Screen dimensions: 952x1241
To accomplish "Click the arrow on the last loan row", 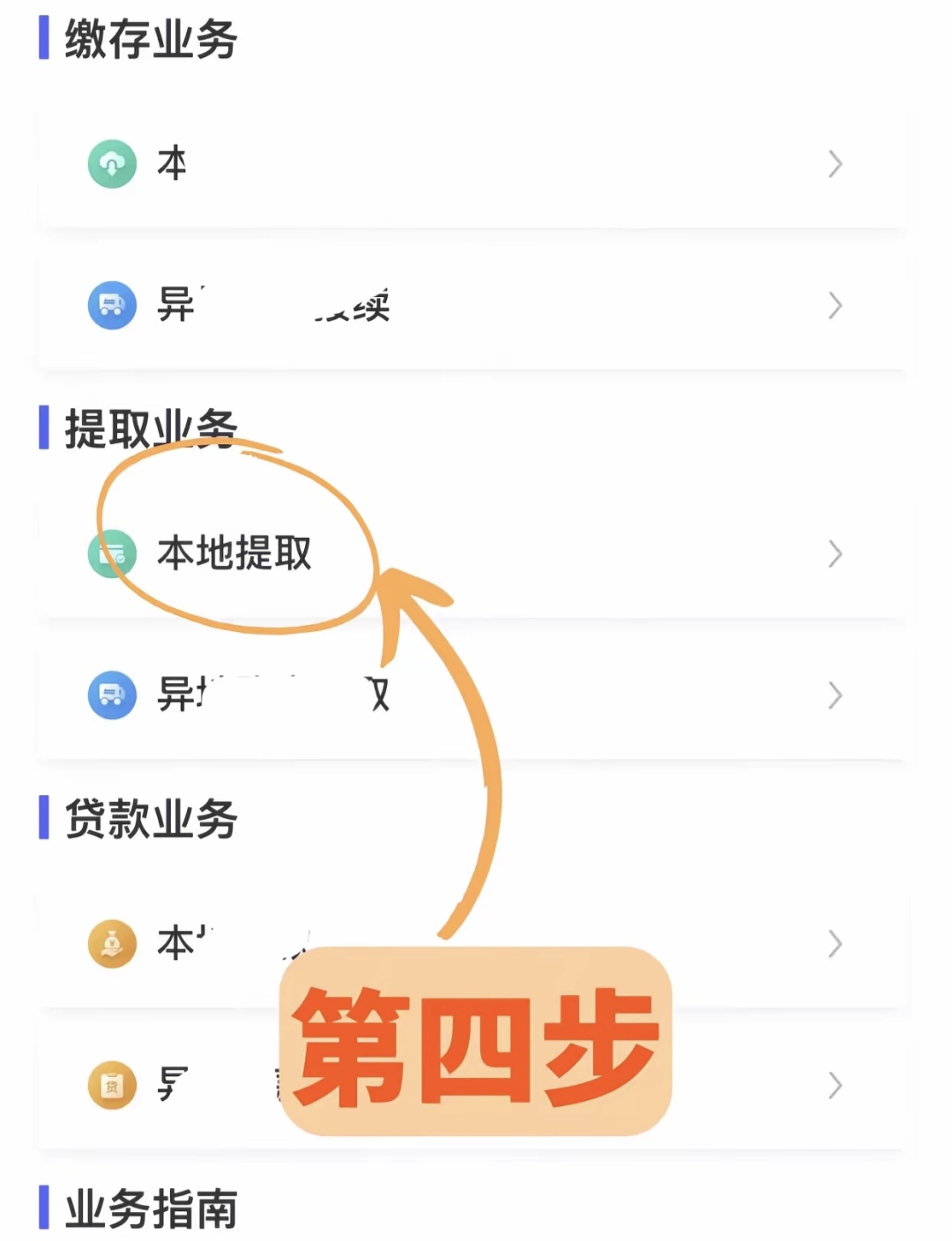I will 836,1086.
